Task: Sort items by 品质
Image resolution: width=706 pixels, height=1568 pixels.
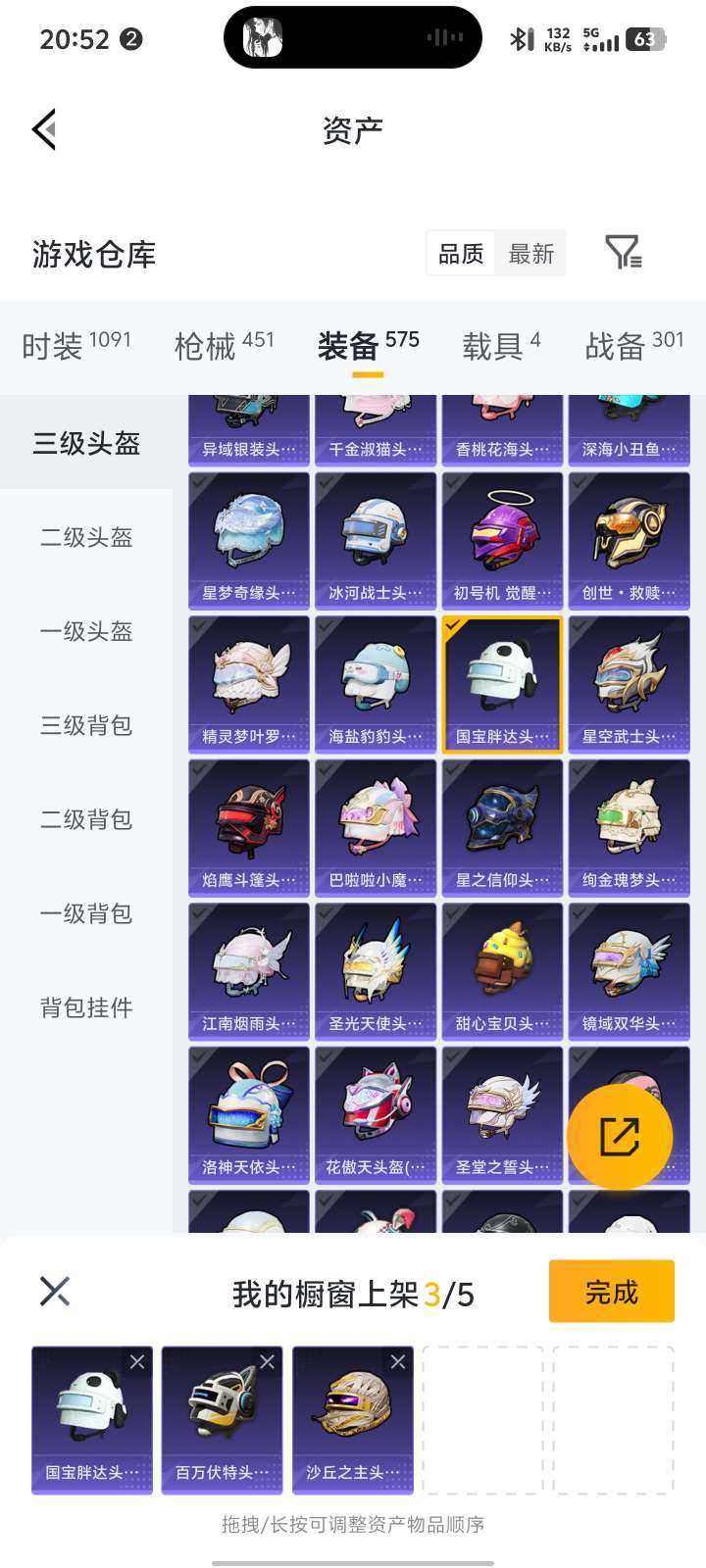Action: [x=460, y=253]
